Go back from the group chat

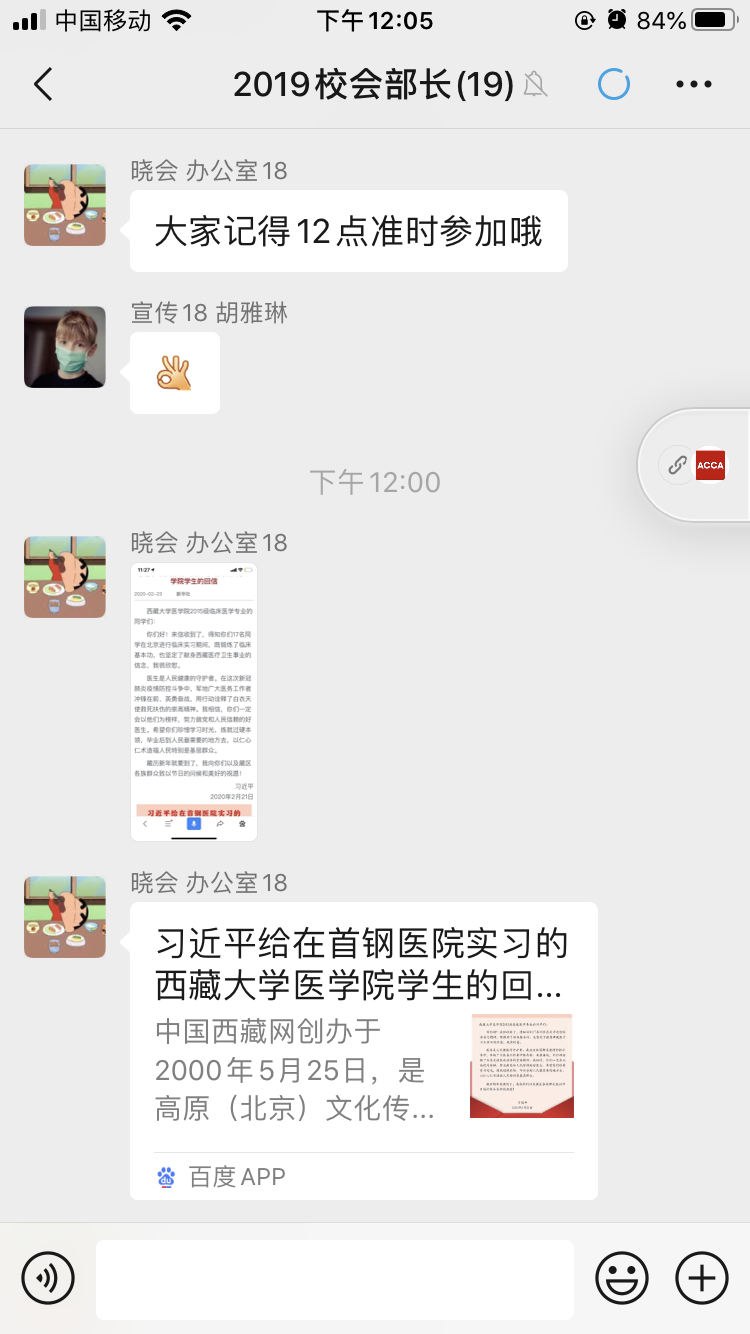coord(43,85)
